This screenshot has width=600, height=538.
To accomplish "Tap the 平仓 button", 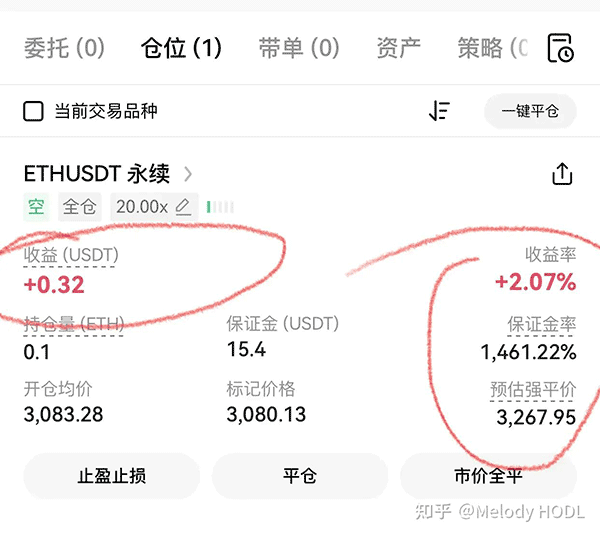I will (300, 475).
